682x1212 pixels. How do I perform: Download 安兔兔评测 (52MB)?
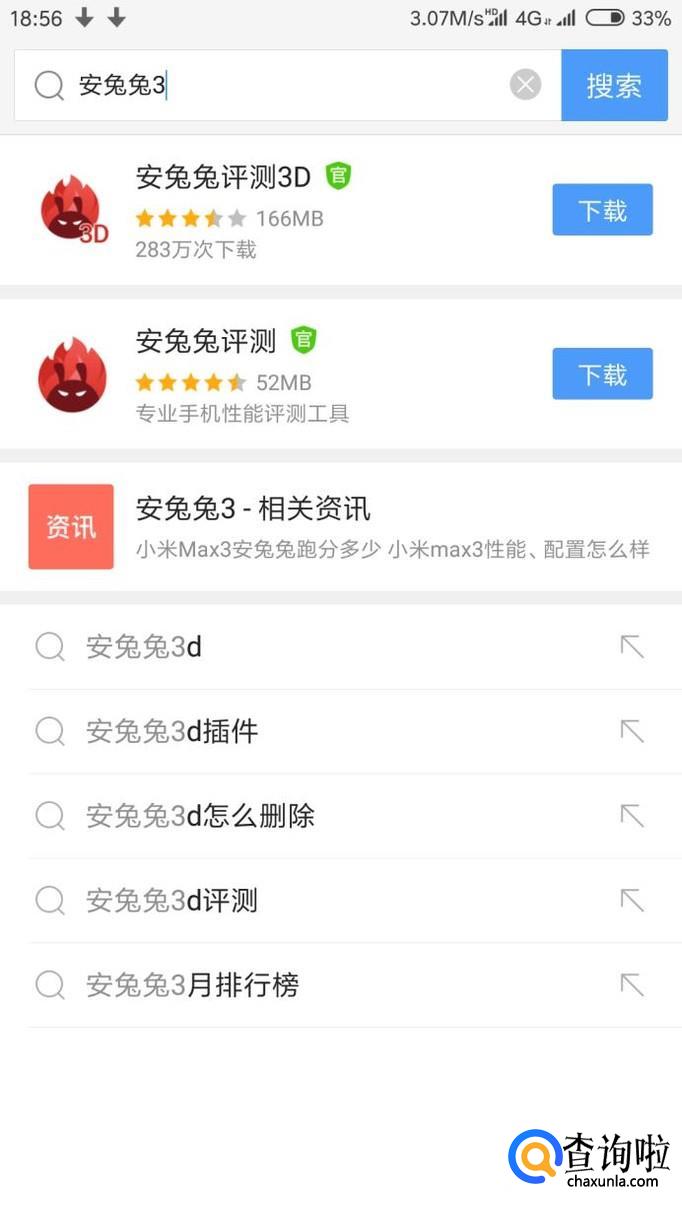point(602,374)
